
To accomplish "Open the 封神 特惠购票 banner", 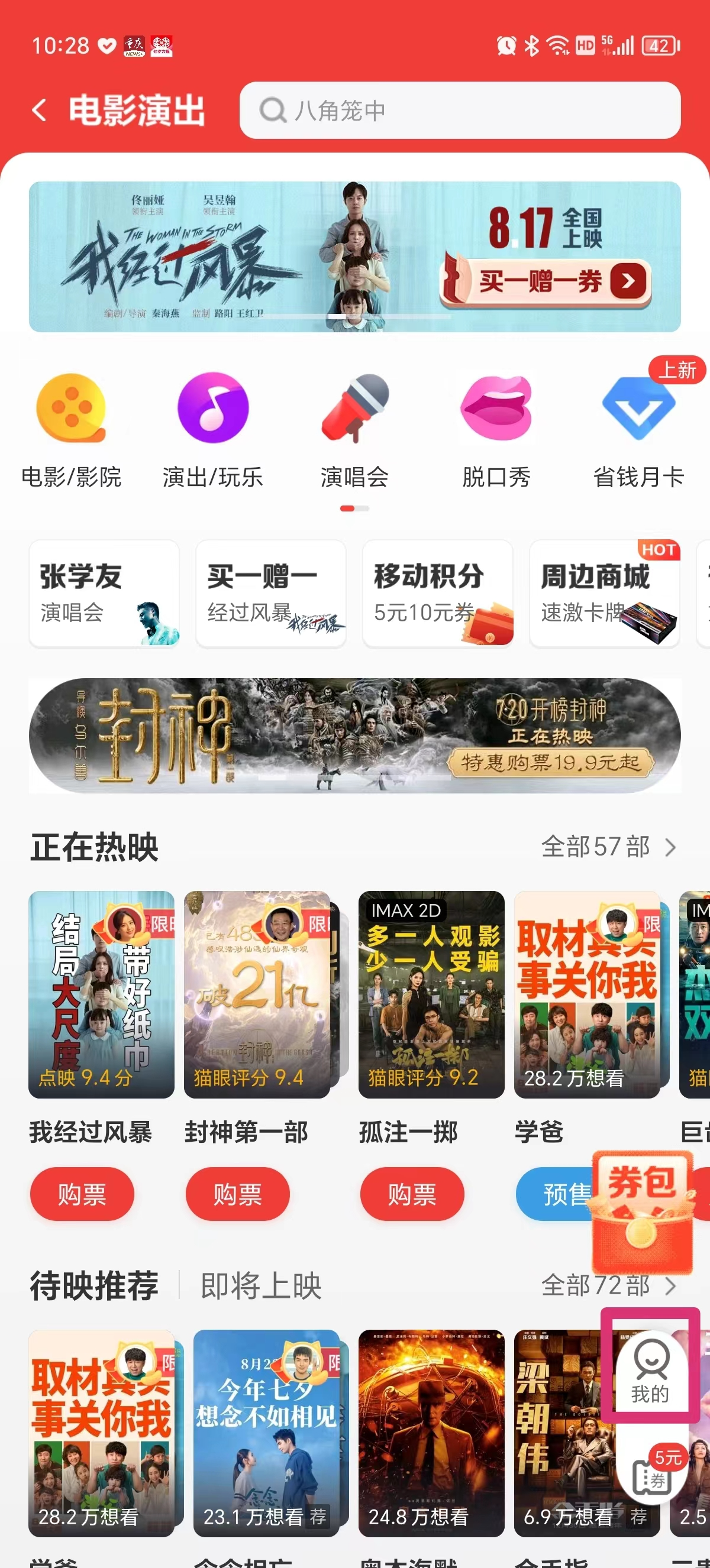I will tap(354, 736).
